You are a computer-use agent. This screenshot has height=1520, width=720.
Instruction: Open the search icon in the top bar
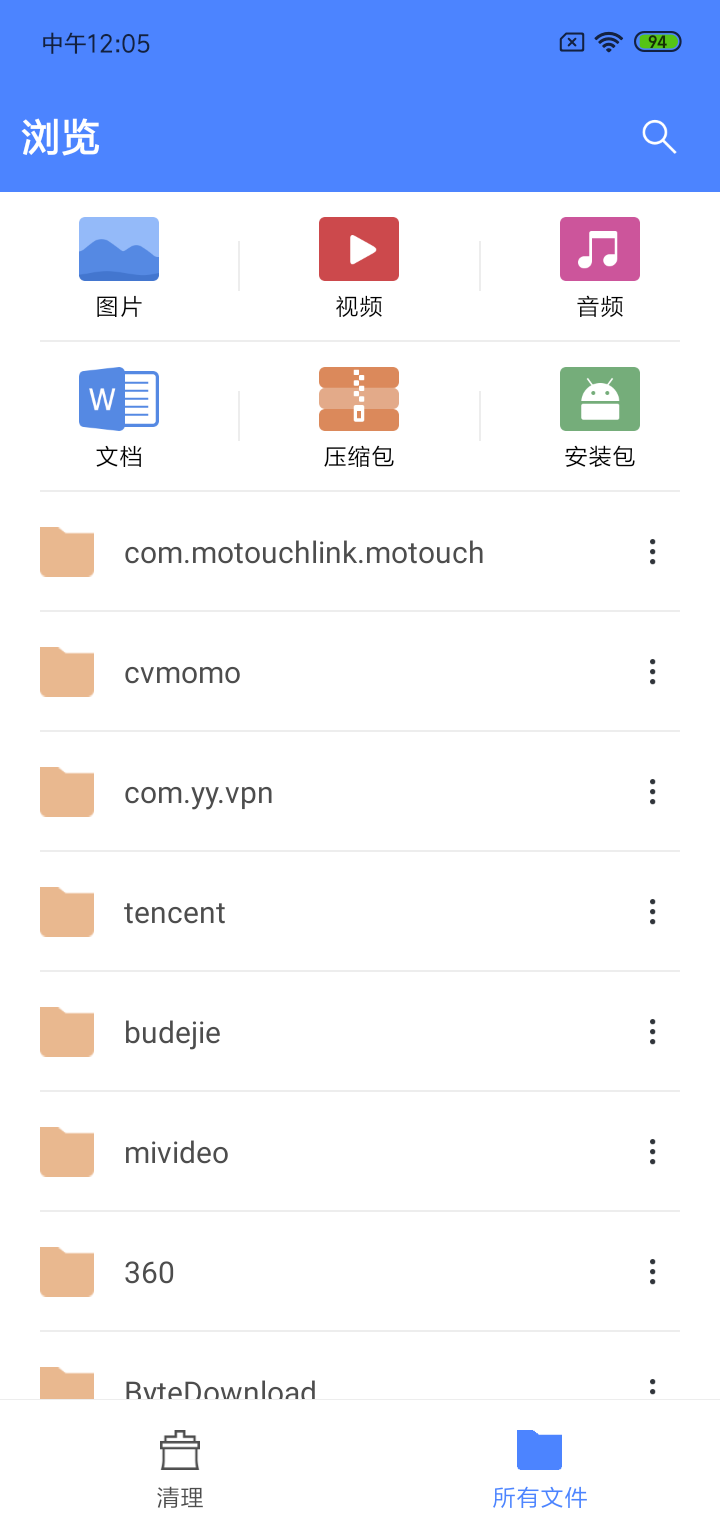click(x=659, y=137)
